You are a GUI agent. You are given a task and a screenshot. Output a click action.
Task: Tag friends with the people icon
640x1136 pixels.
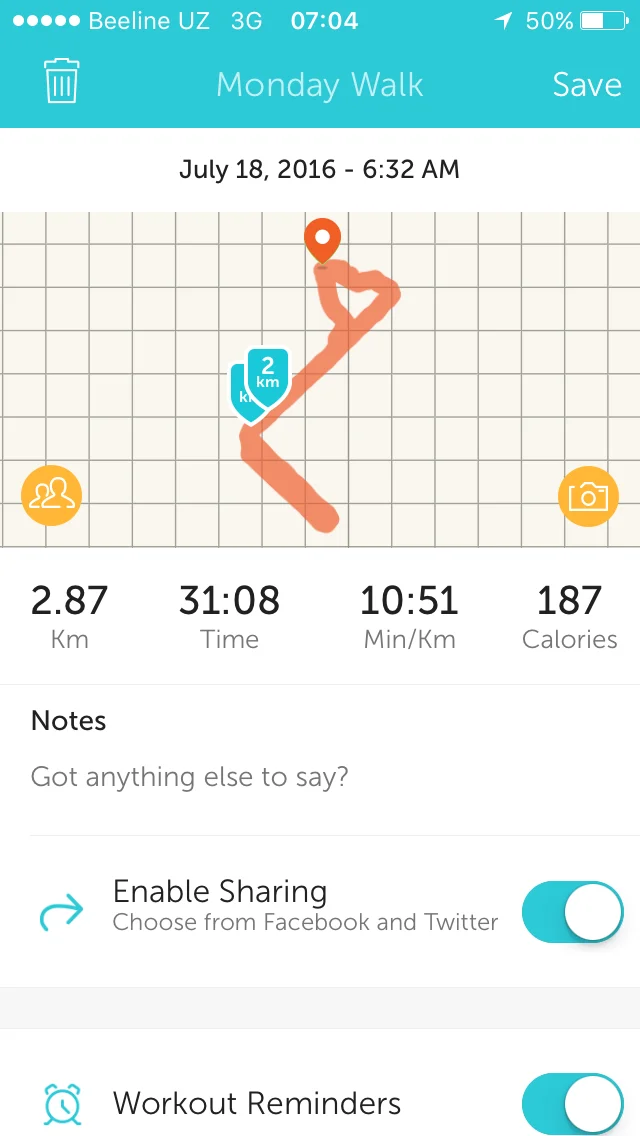[52, 495]
